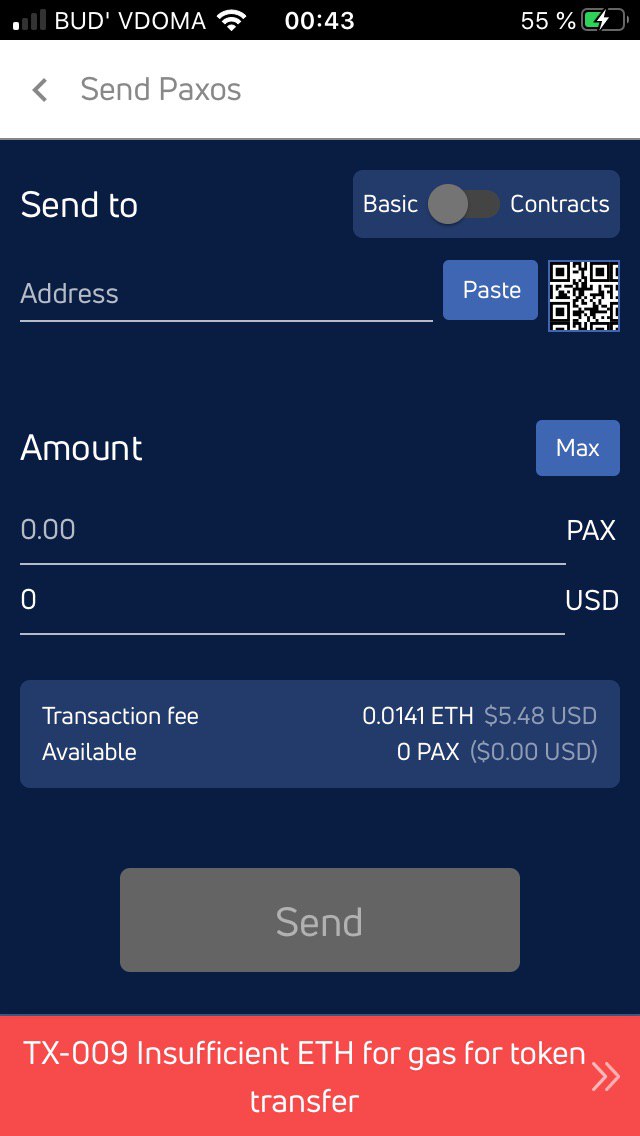Focus the USD amount field

coord(293,601)
